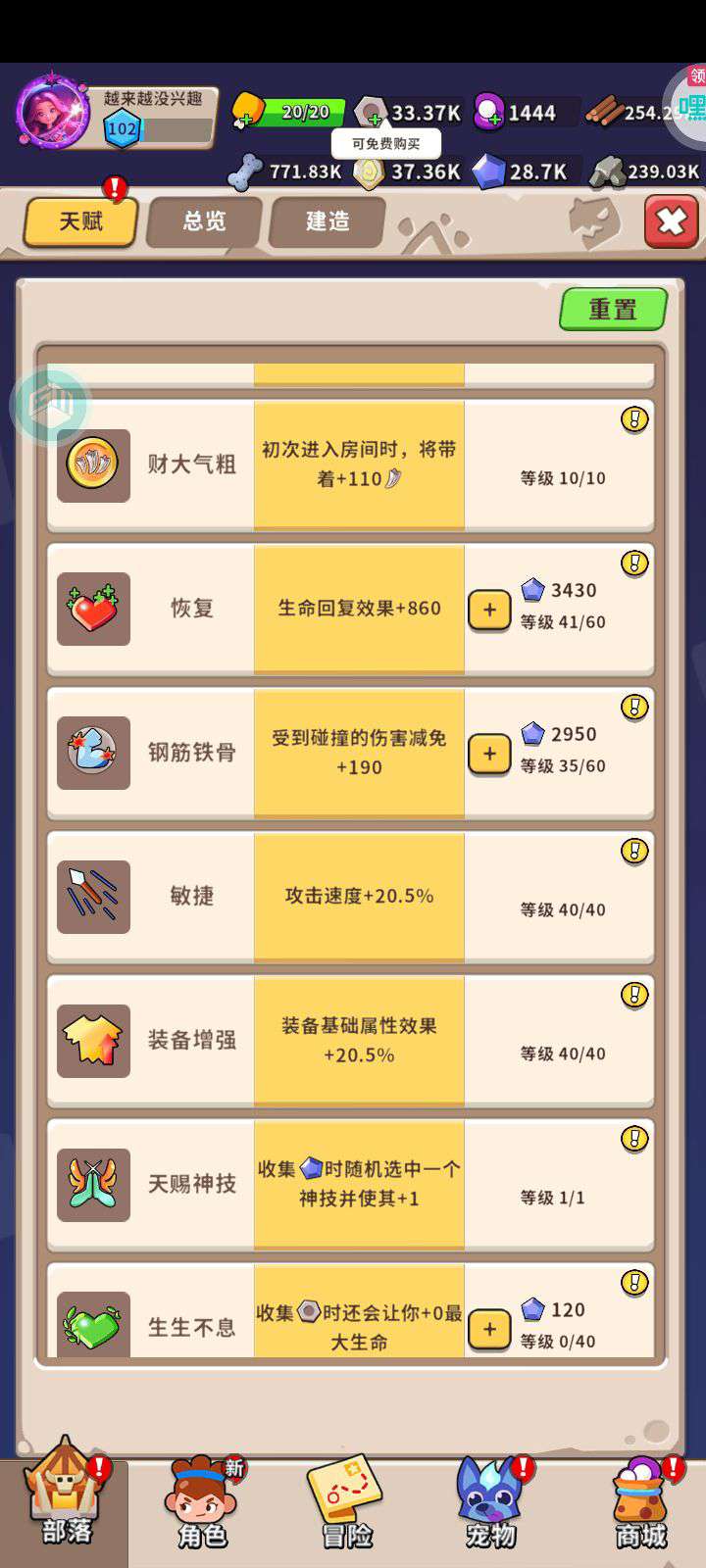Upgrade 生生不息 talent with plus button
Image resolution: width=706 pixels, height=1568 pixels.
pos(489,1329)
